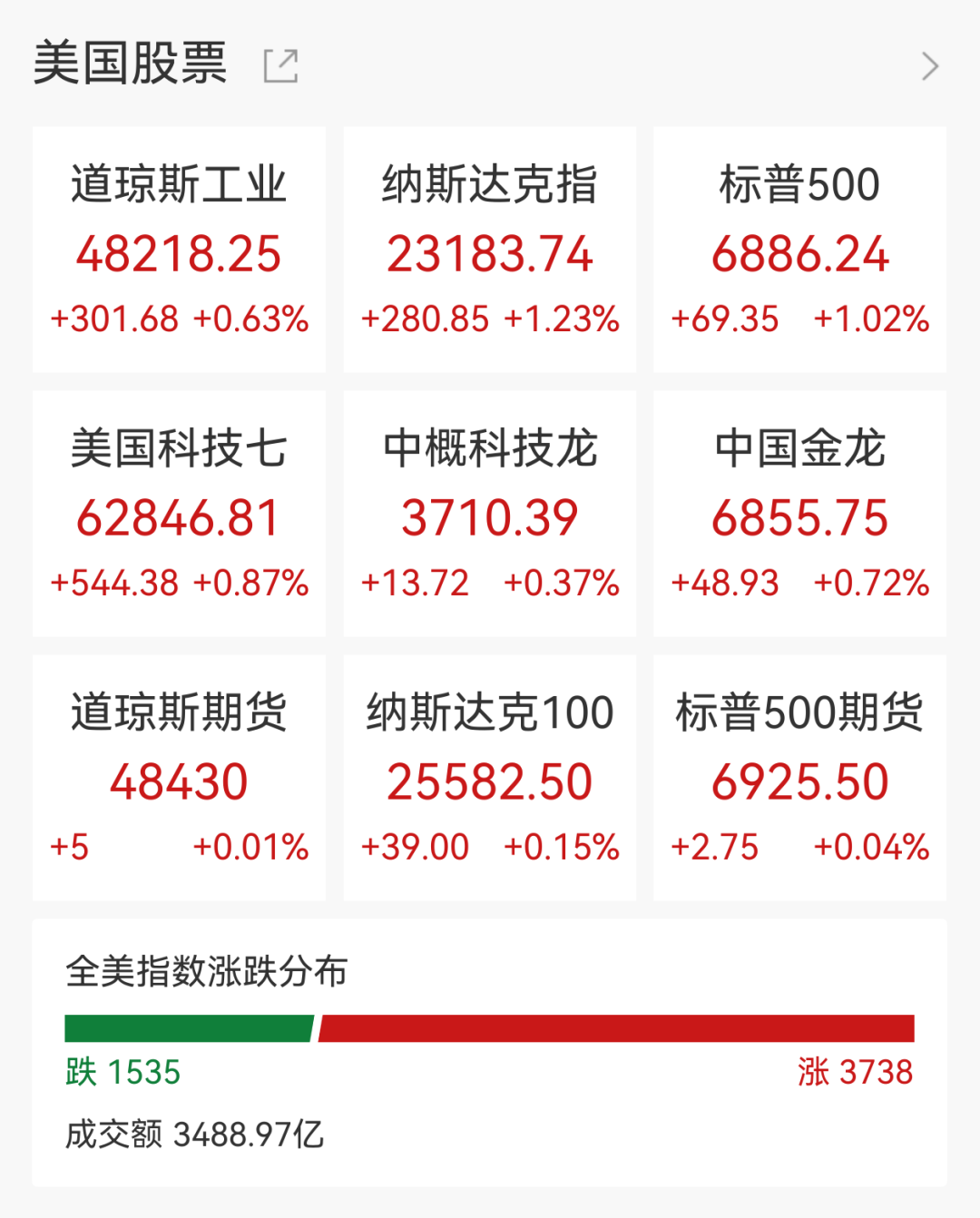The height and width of the screenshot is (1218, 980).
Task: Select the 标普500 index card
Action: coord(799,250)
